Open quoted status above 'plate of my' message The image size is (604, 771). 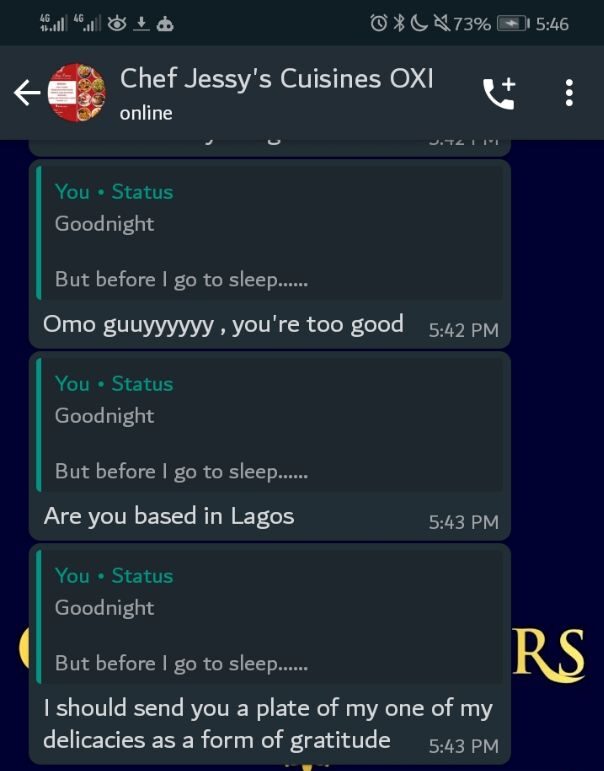tap(268, 618)
